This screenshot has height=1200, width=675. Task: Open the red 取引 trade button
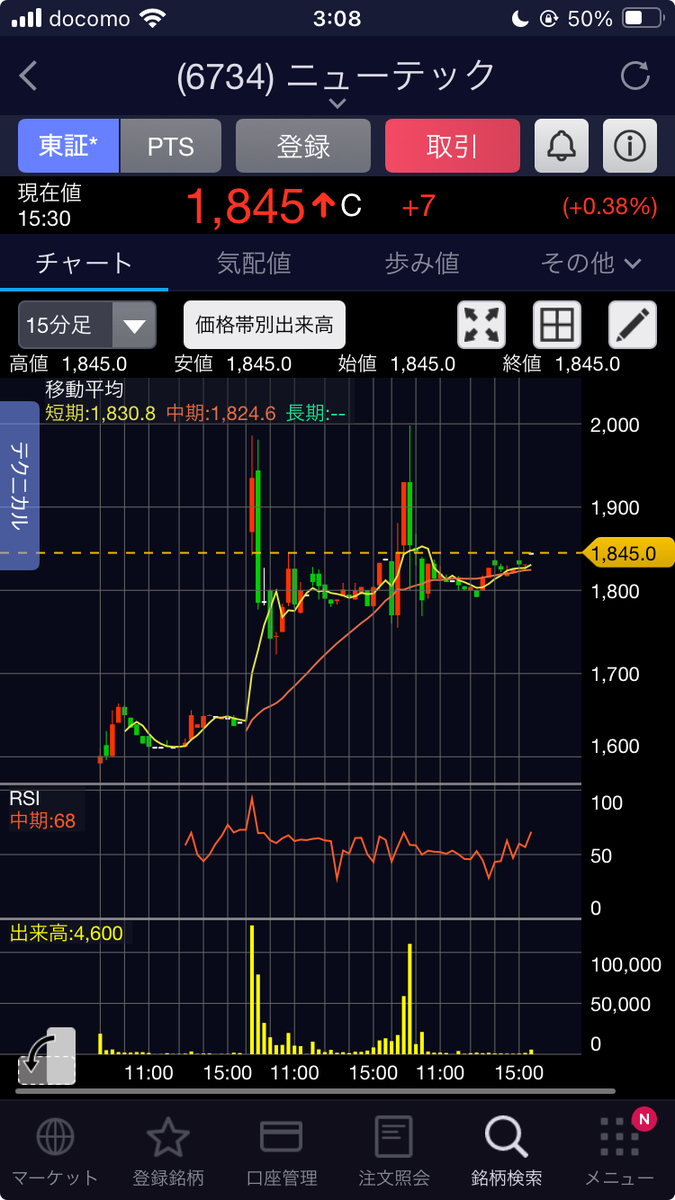[x=452, y=147]
